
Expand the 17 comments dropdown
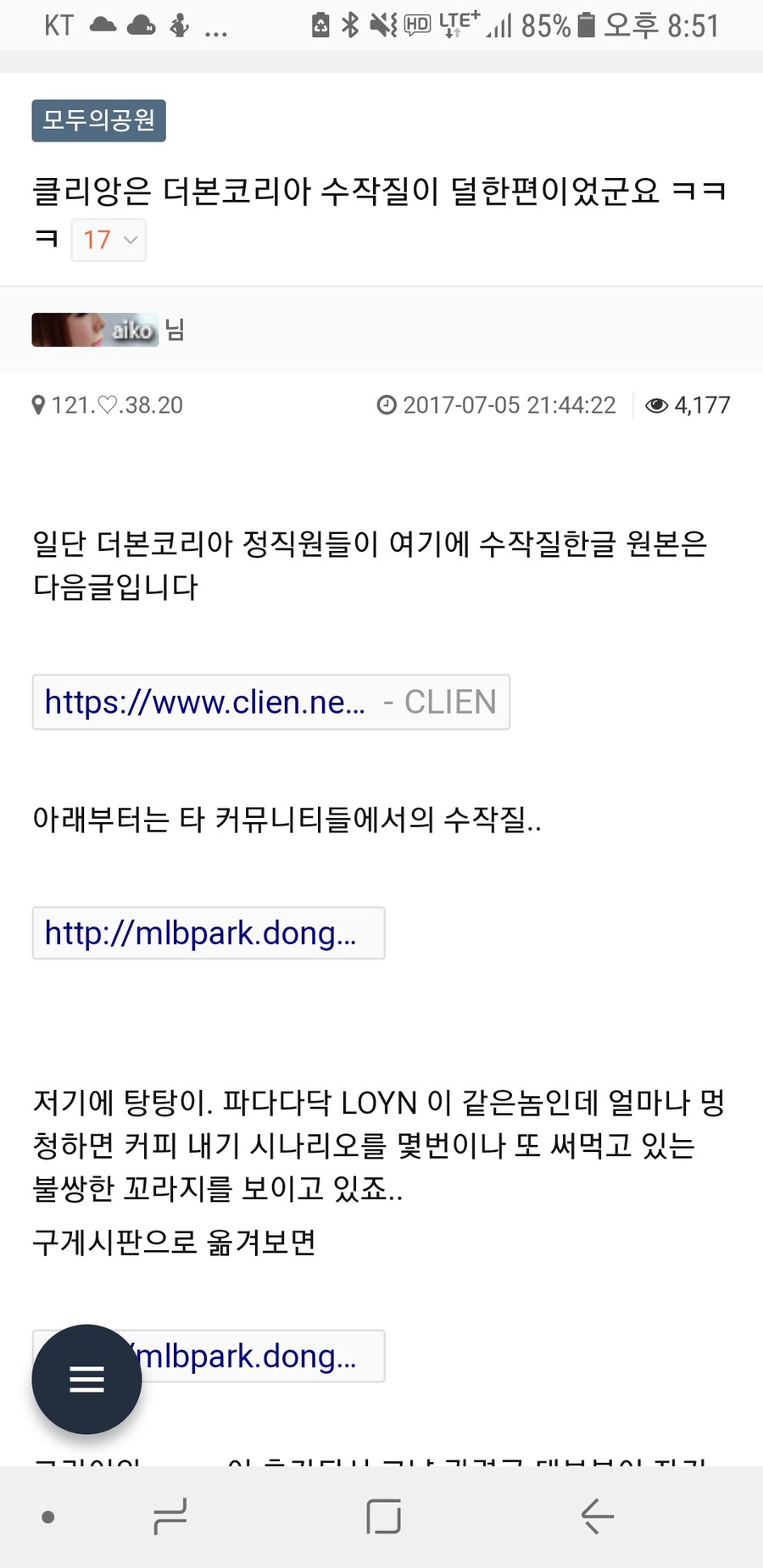point(109,240)
